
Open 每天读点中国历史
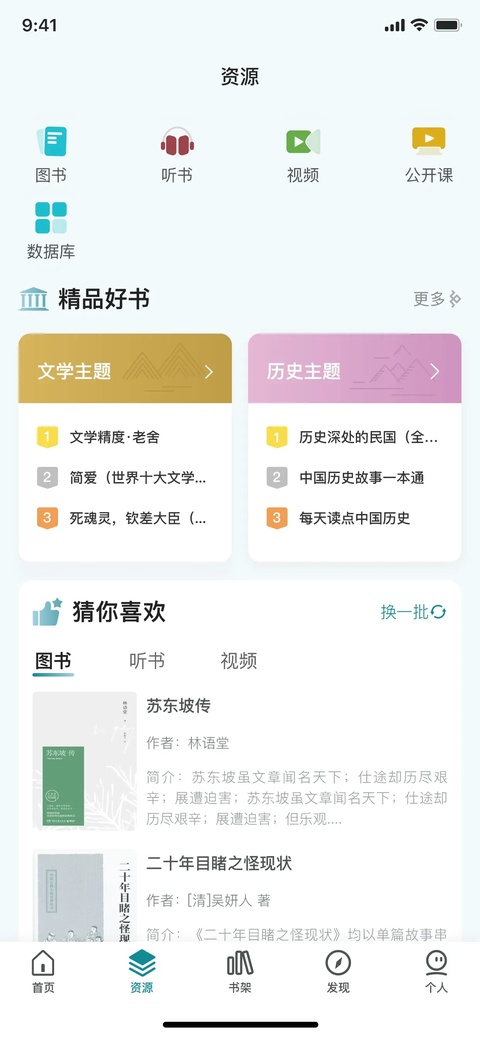[x=355, y=518]
